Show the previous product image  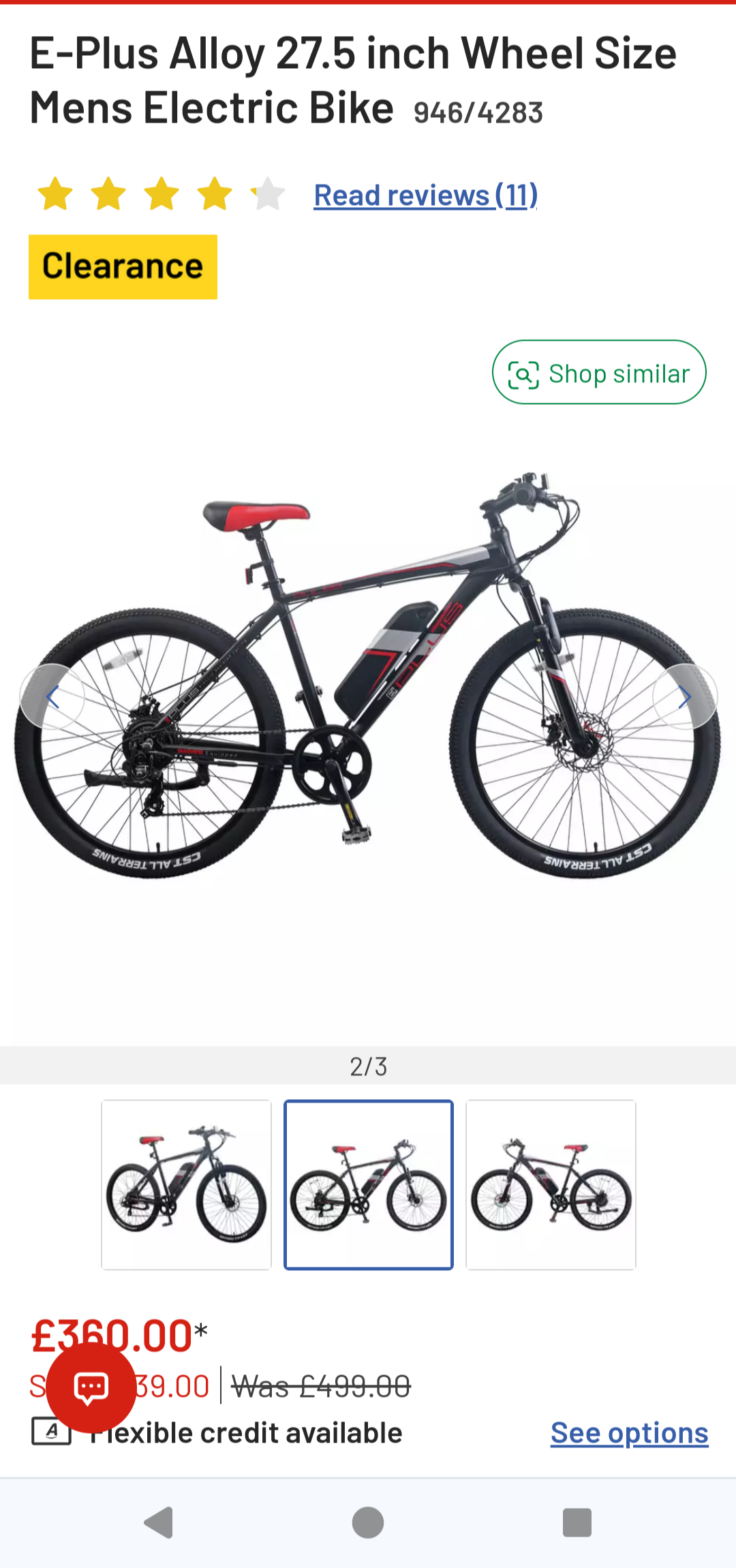coord(52,696)
